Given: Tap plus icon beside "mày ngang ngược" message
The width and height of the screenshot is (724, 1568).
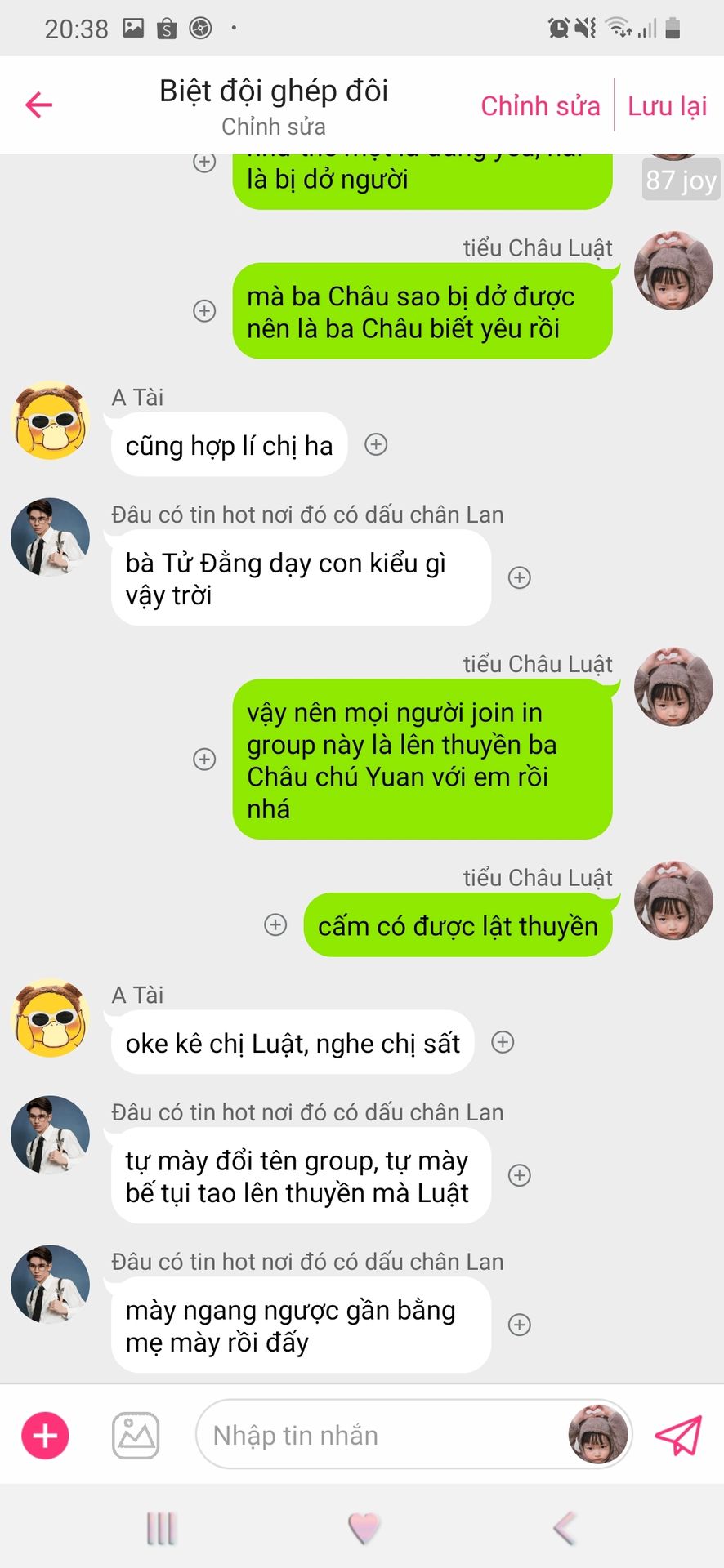Looking at the screenshot, I should (x=520, y=1325).
